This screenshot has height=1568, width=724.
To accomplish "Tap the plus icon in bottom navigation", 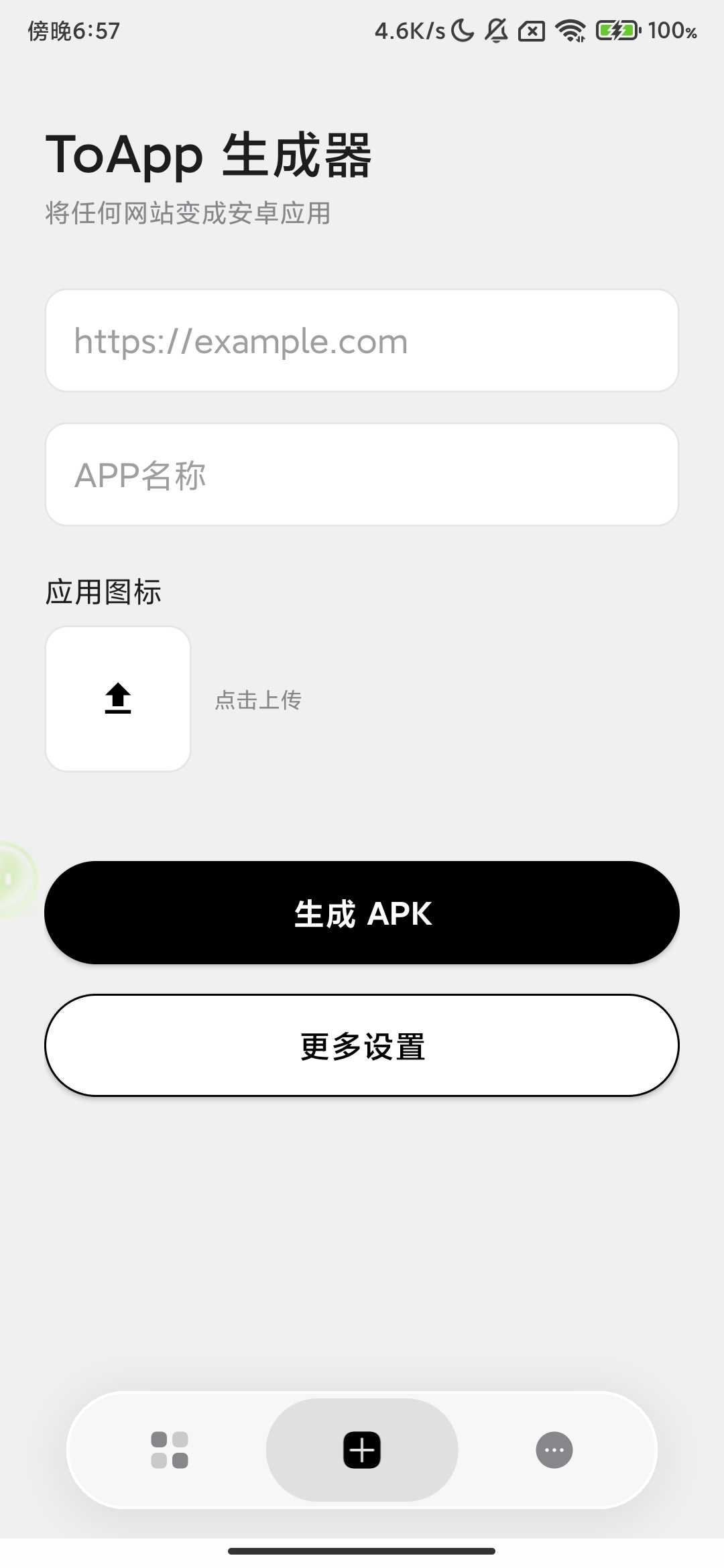I will (361, 1449).
